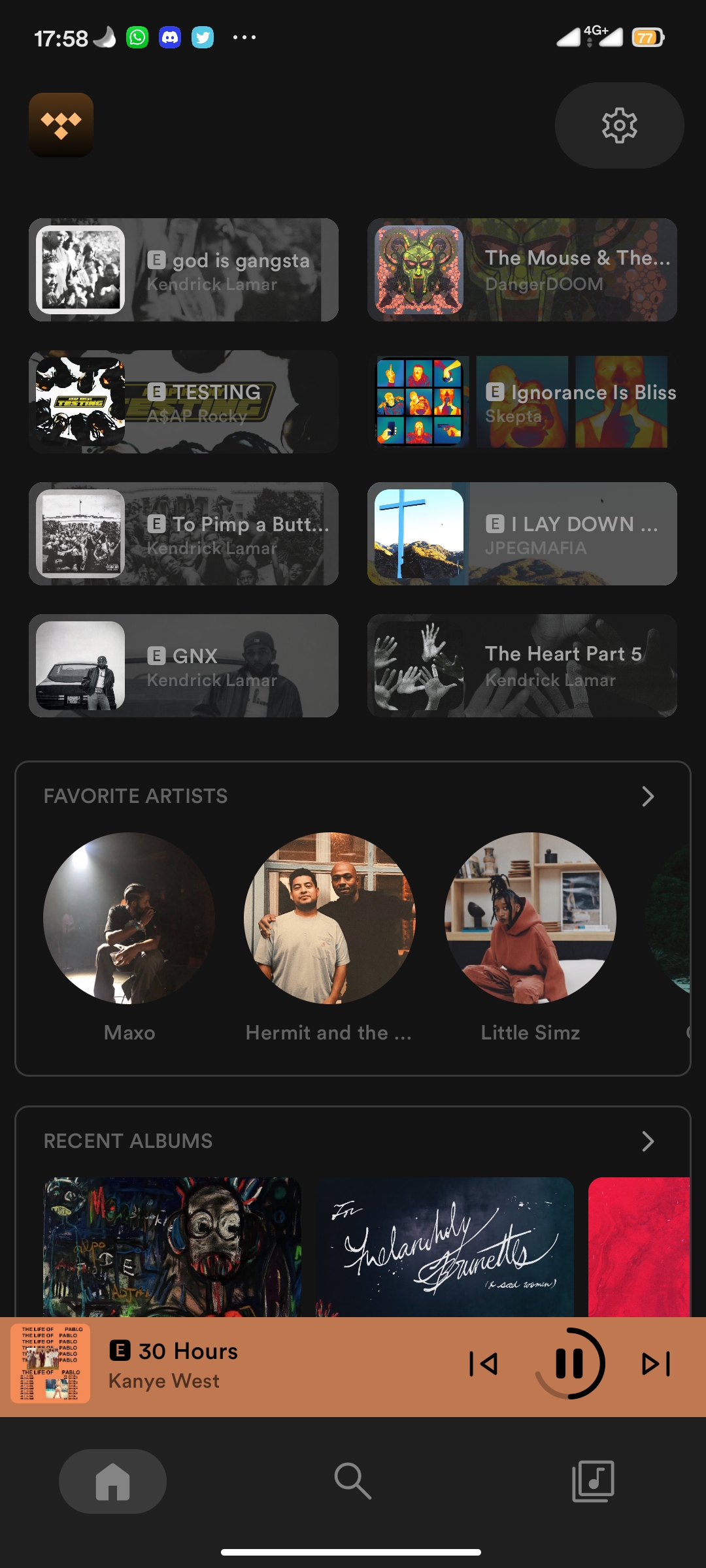This screenshot has height=1568, width=706.
Task: Switch to the search tab
Action: point(353,1481)
